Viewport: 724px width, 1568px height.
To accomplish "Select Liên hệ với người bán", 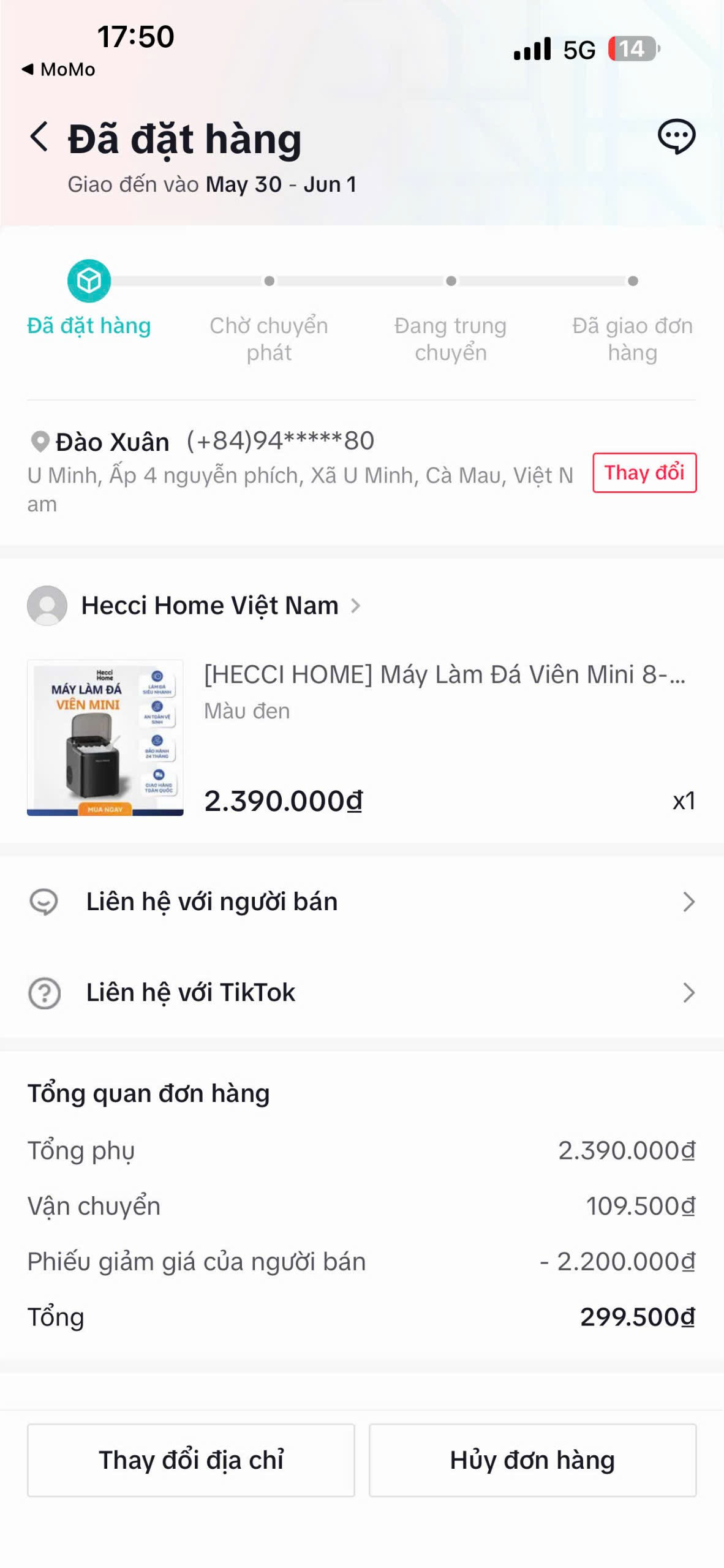I will point(362,902).
